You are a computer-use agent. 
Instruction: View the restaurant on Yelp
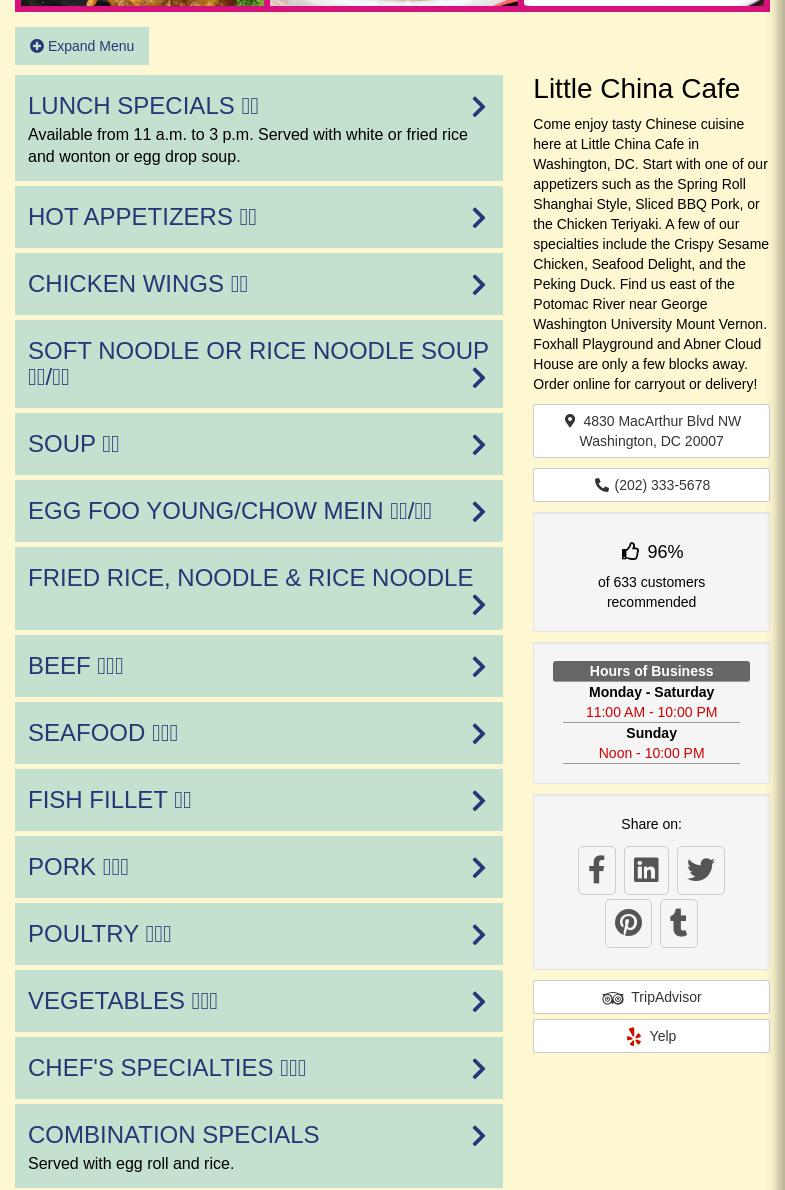tap(651, 1036)
